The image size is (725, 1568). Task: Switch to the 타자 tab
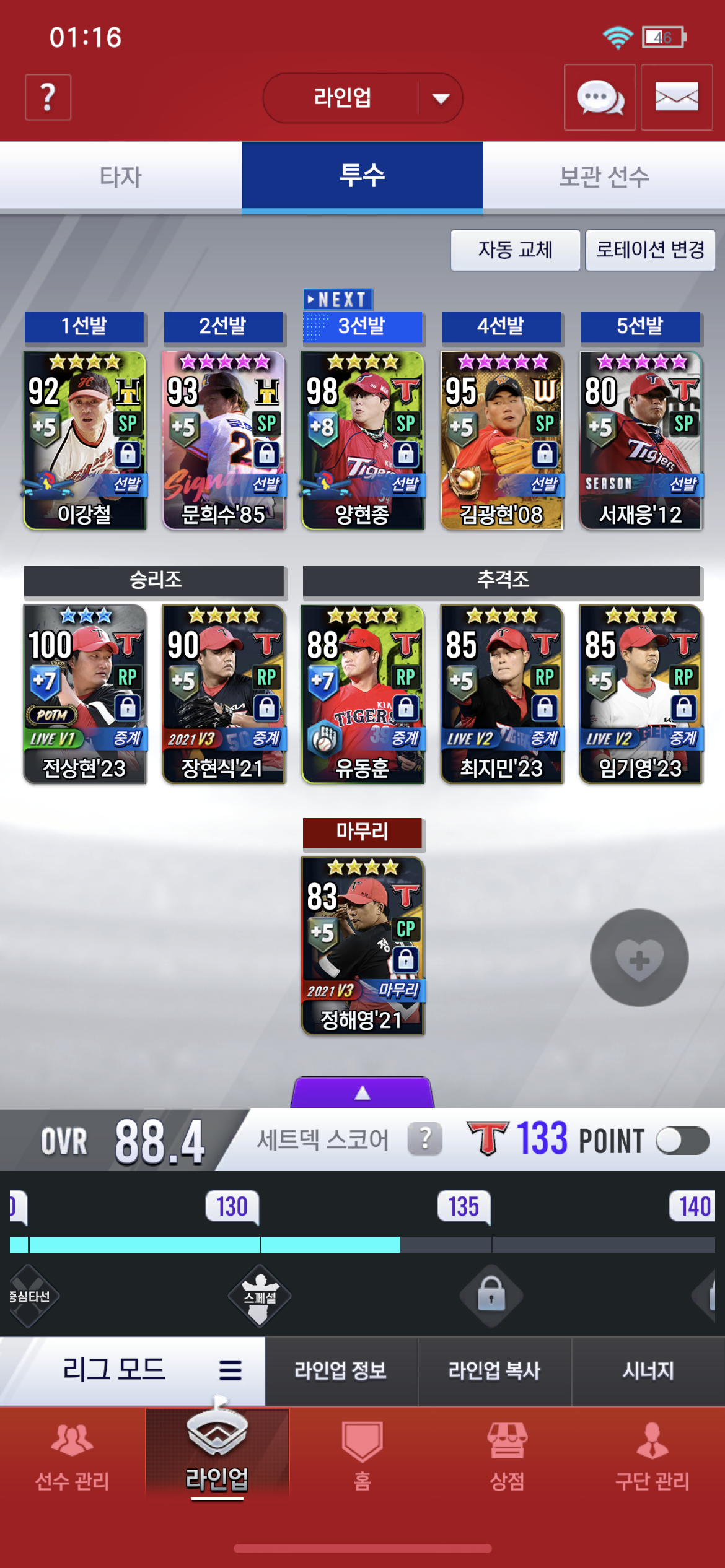121,176
